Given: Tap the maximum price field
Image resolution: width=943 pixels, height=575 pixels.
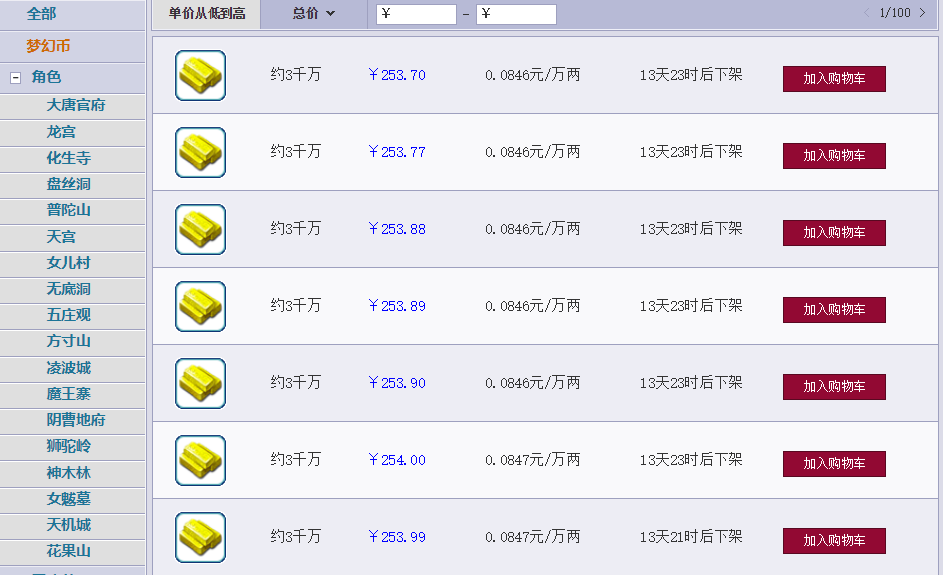Looking at the screenshot, I should click(x=516, y=14).
